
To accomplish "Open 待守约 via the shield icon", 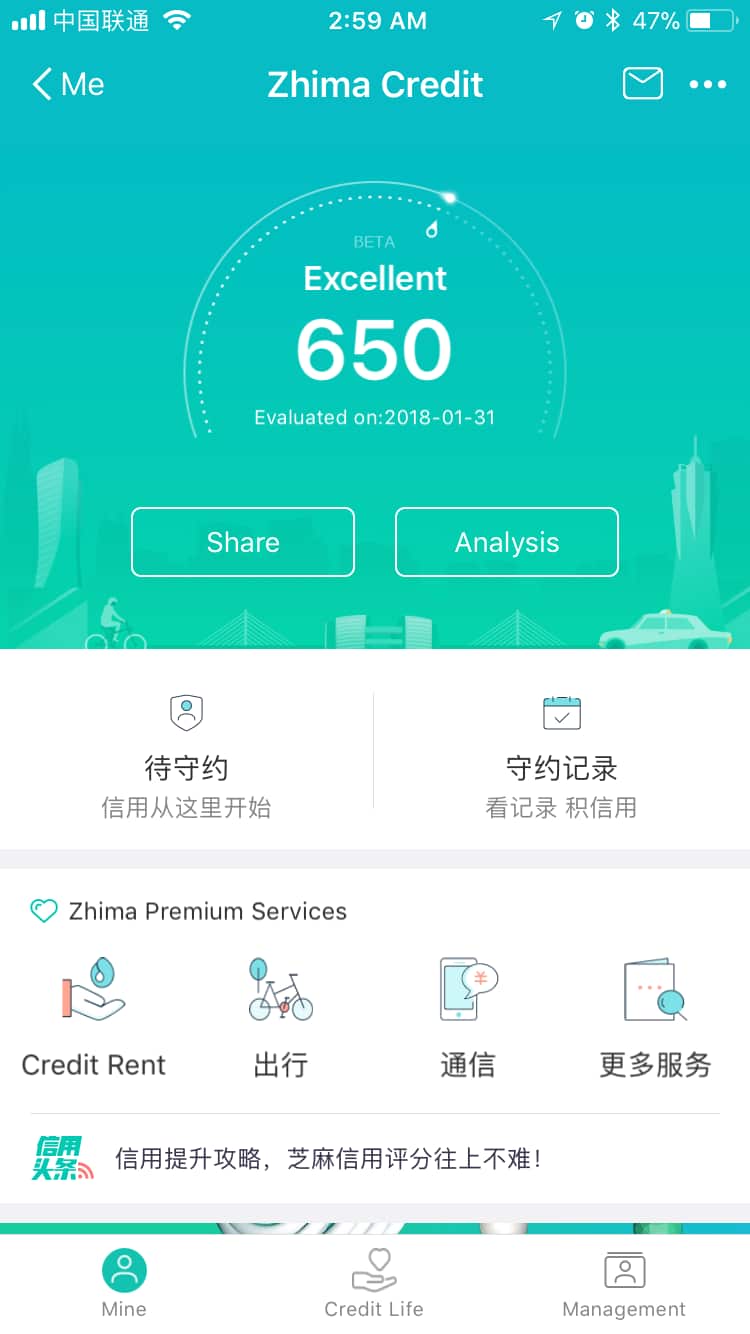I will coord(187,713).
